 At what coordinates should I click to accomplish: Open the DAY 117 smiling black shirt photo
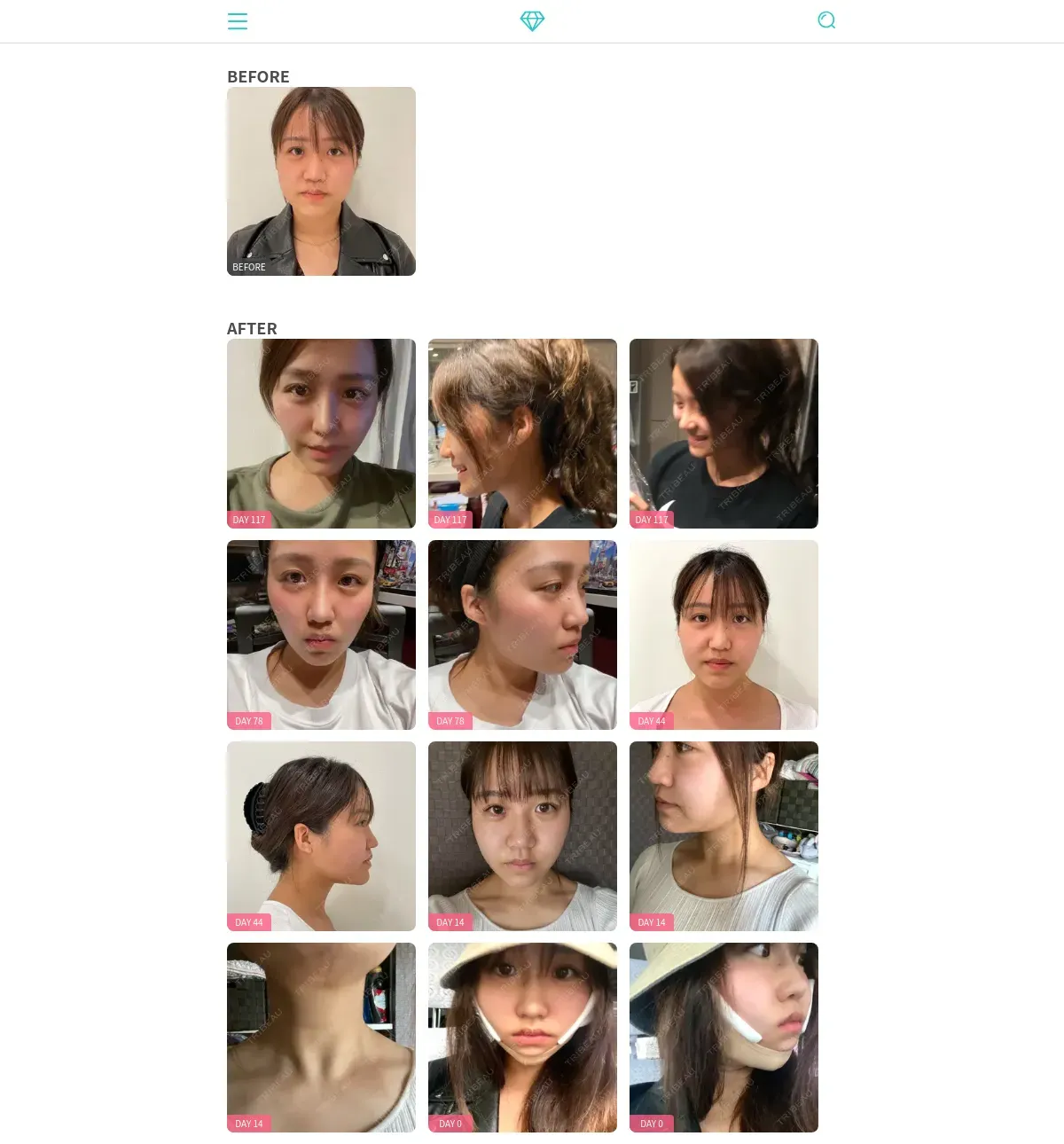click(724, 434)
